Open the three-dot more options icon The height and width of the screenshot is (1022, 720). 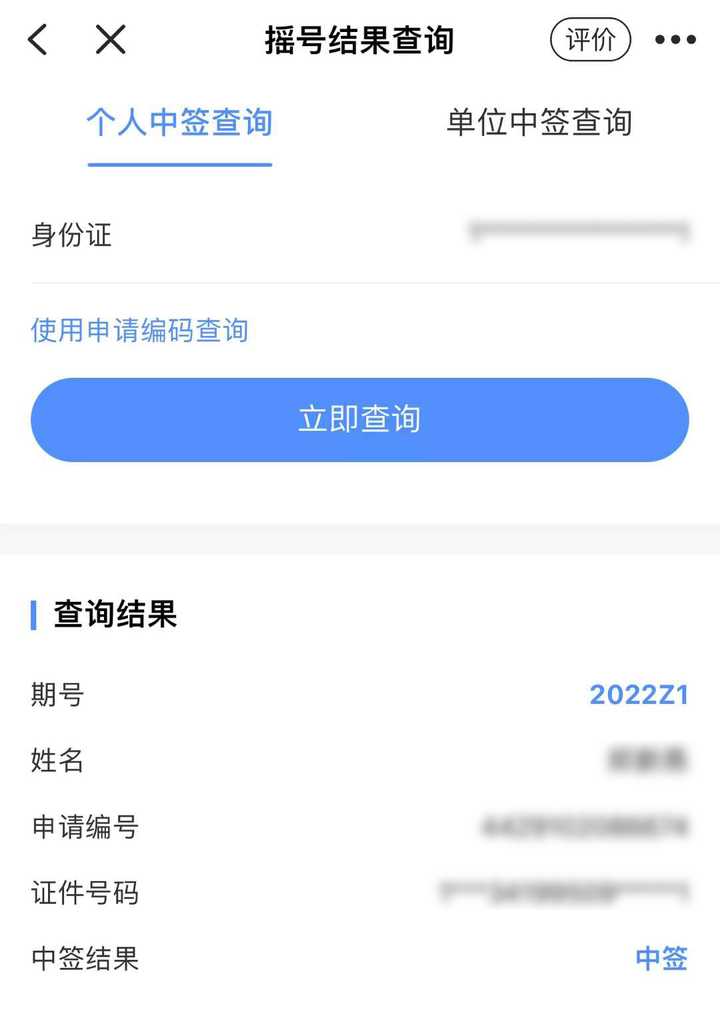pyautogui.click(x=676, y=40)
